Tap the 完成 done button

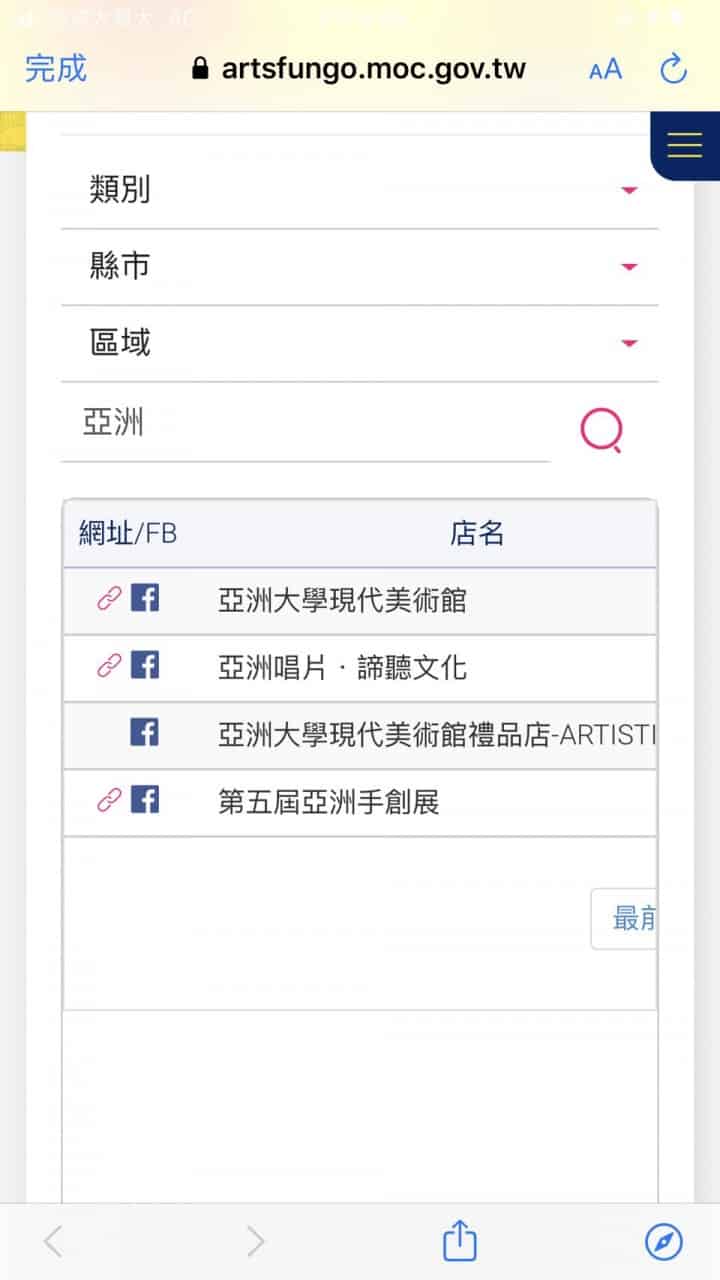[55, 69]
